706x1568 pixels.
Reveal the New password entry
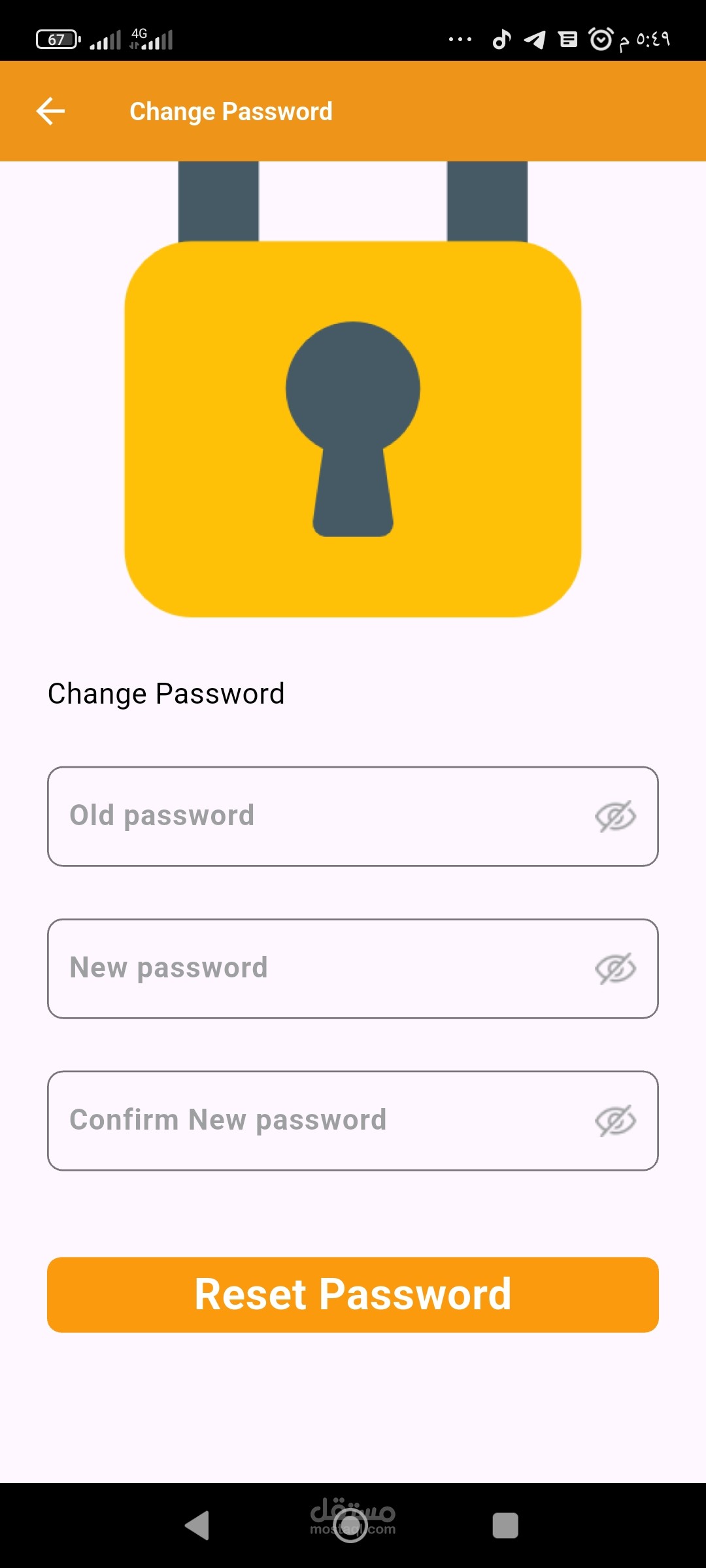pyautogui.click(x=615, y=968)
